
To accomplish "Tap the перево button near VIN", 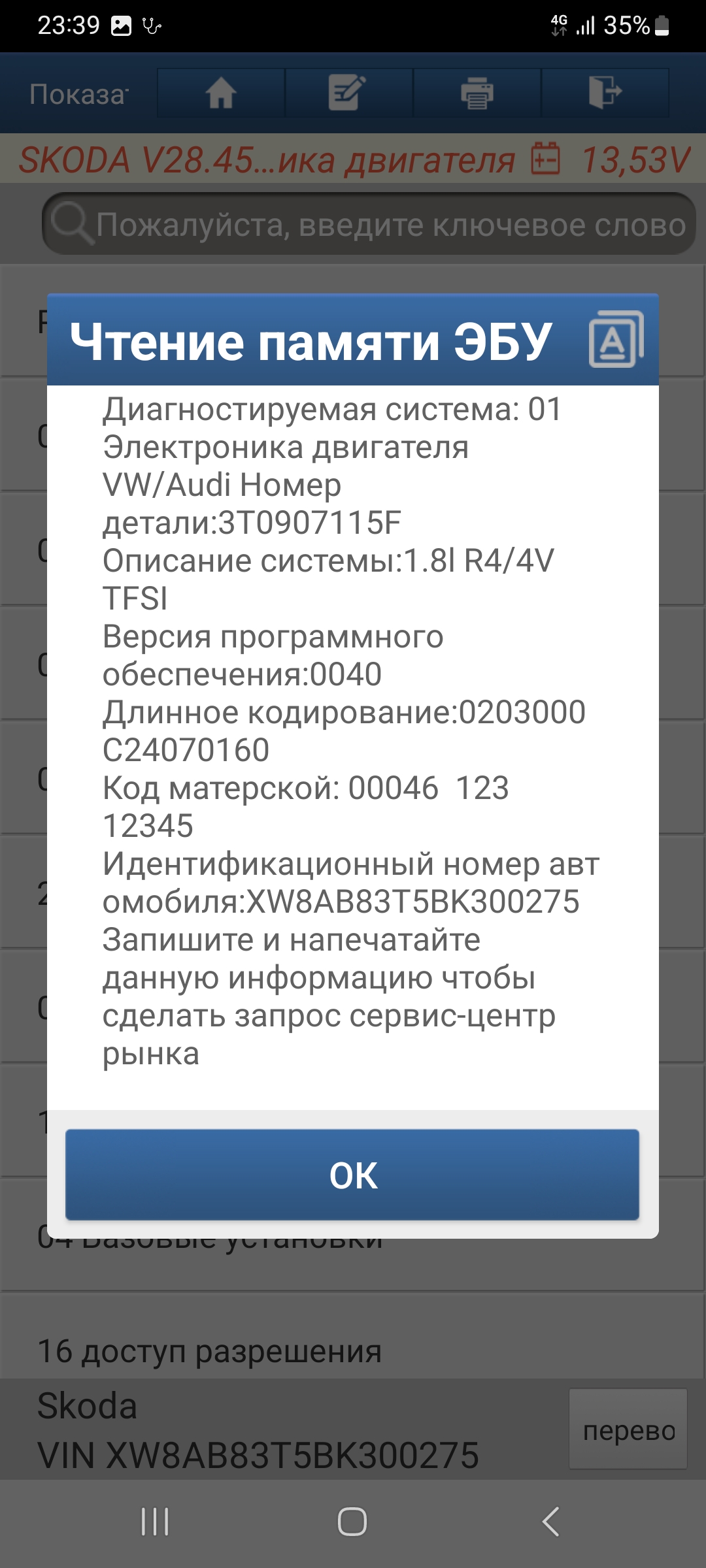I will click(x=628, y=1431).
